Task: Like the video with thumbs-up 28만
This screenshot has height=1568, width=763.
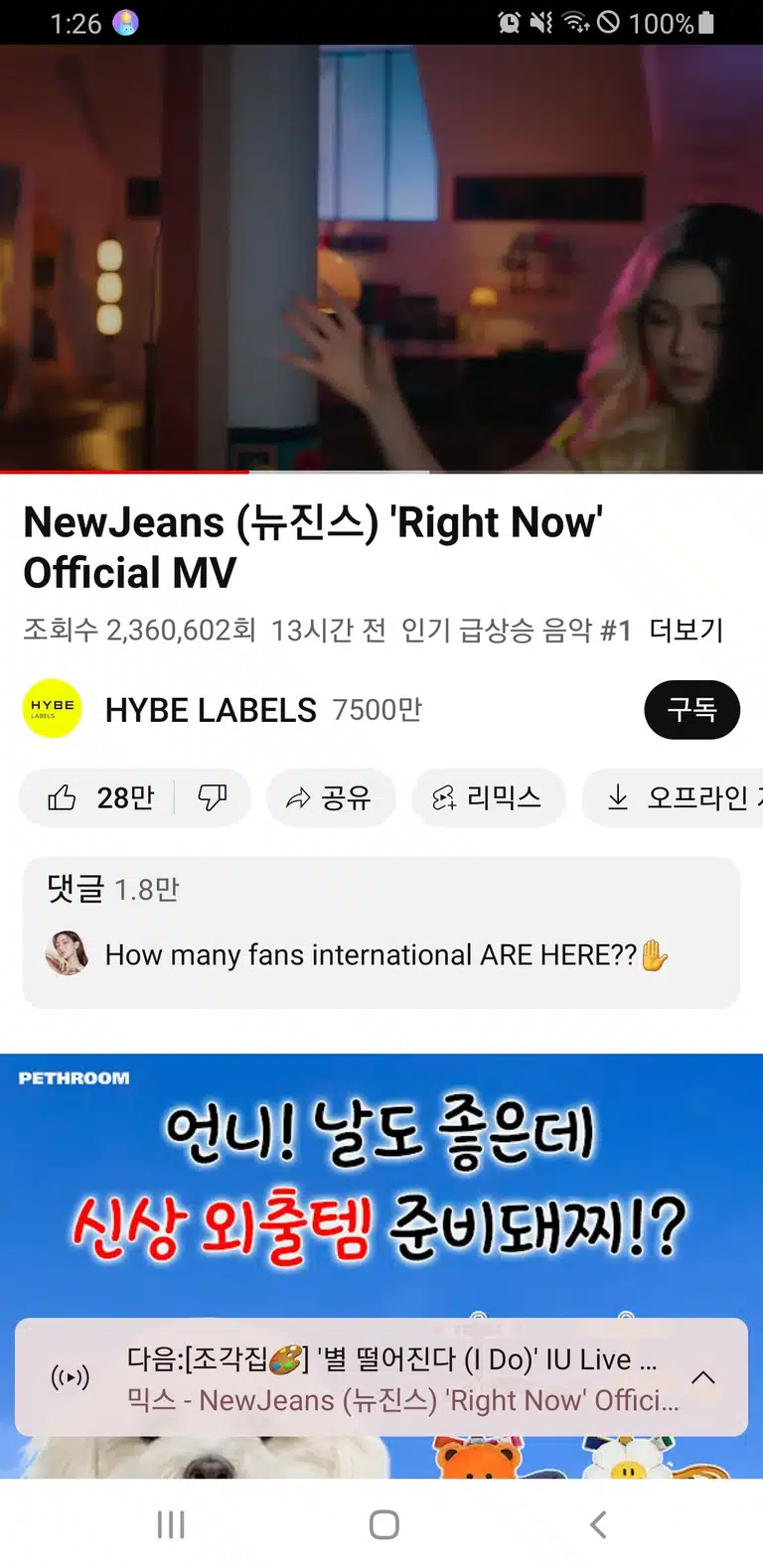Action: (x=99, y=797)
